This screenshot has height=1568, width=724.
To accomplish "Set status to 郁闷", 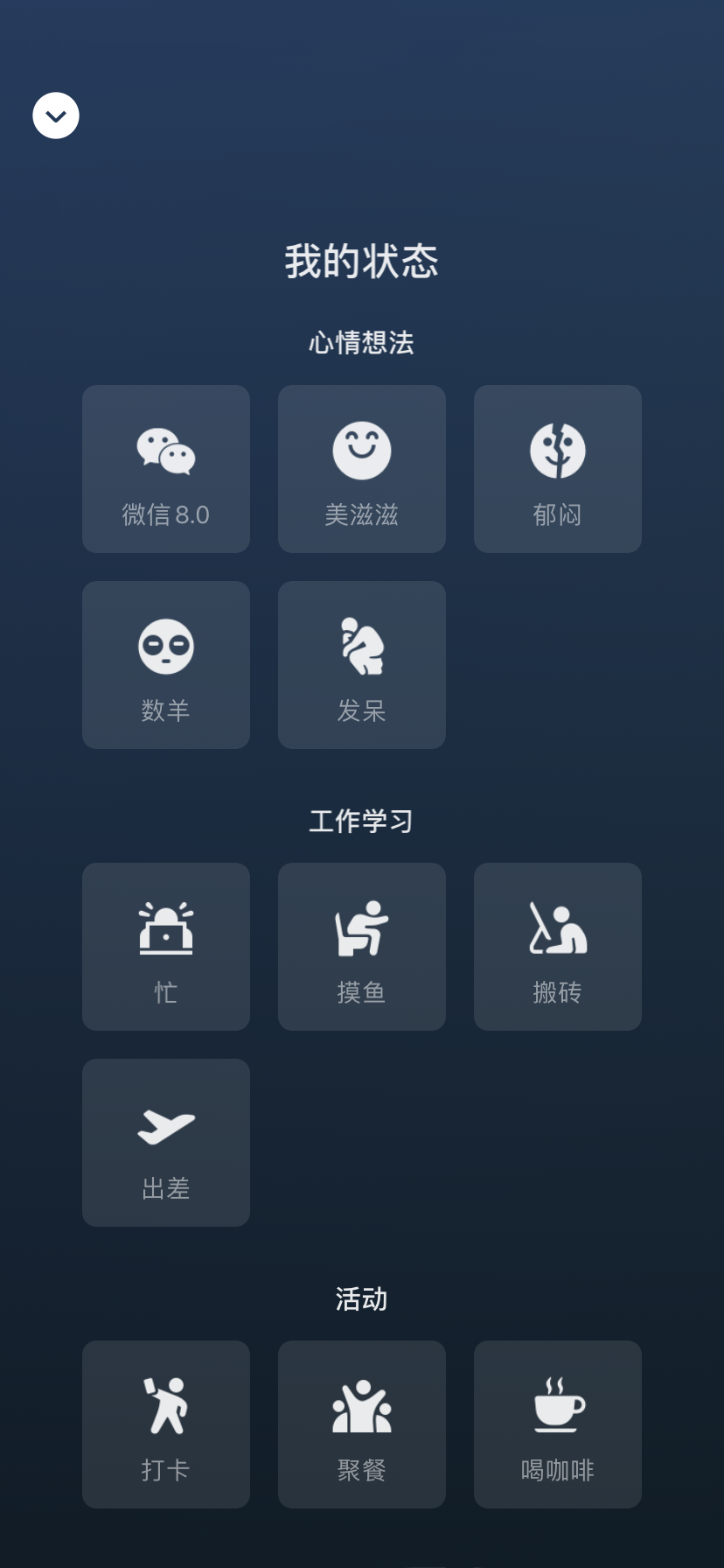I will (558, 469).
